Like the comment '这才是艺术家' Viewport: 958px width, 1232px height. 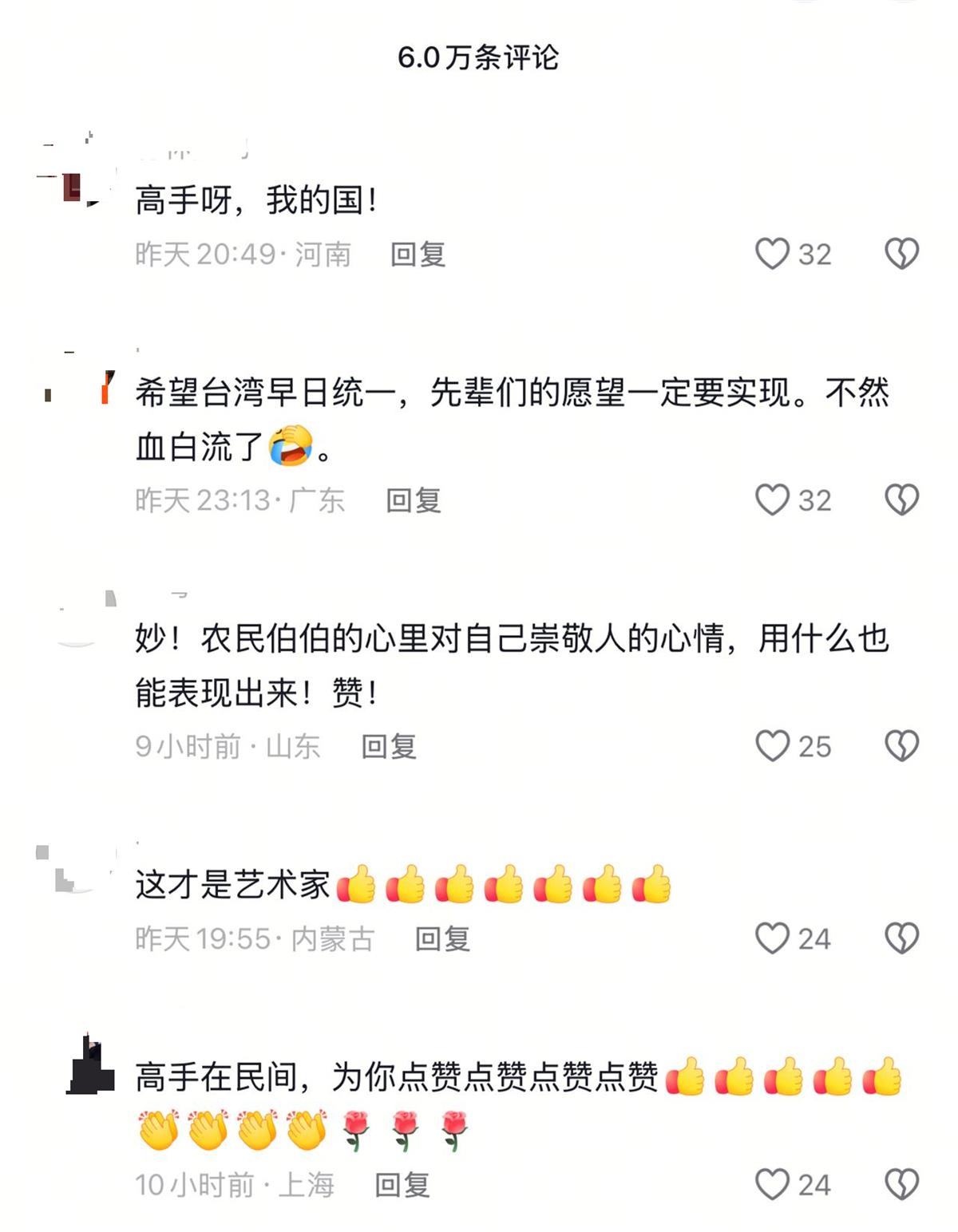click(x=772, y=938)
